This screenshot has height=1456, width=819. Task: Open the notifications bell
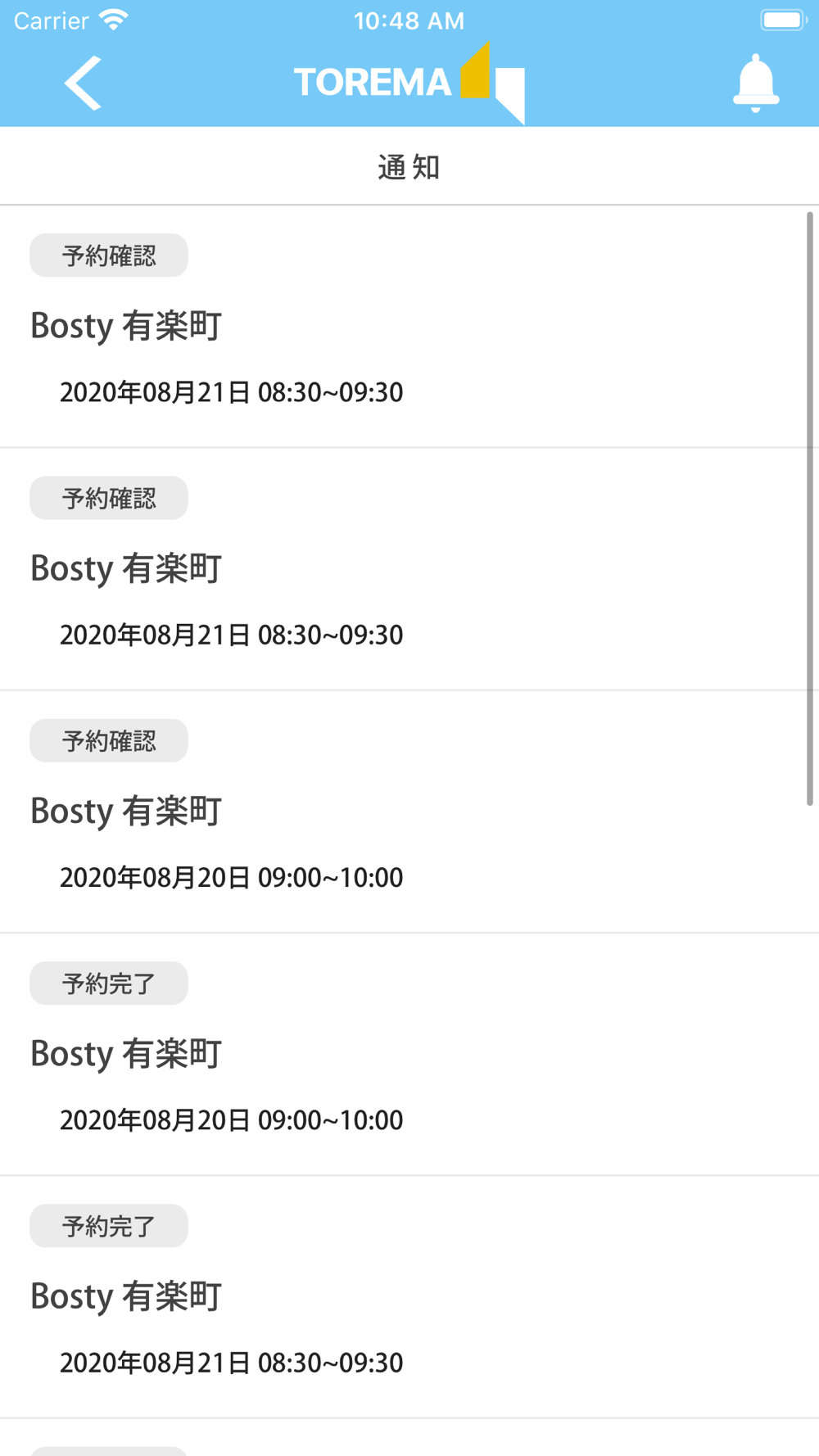(x=755, y=83)
